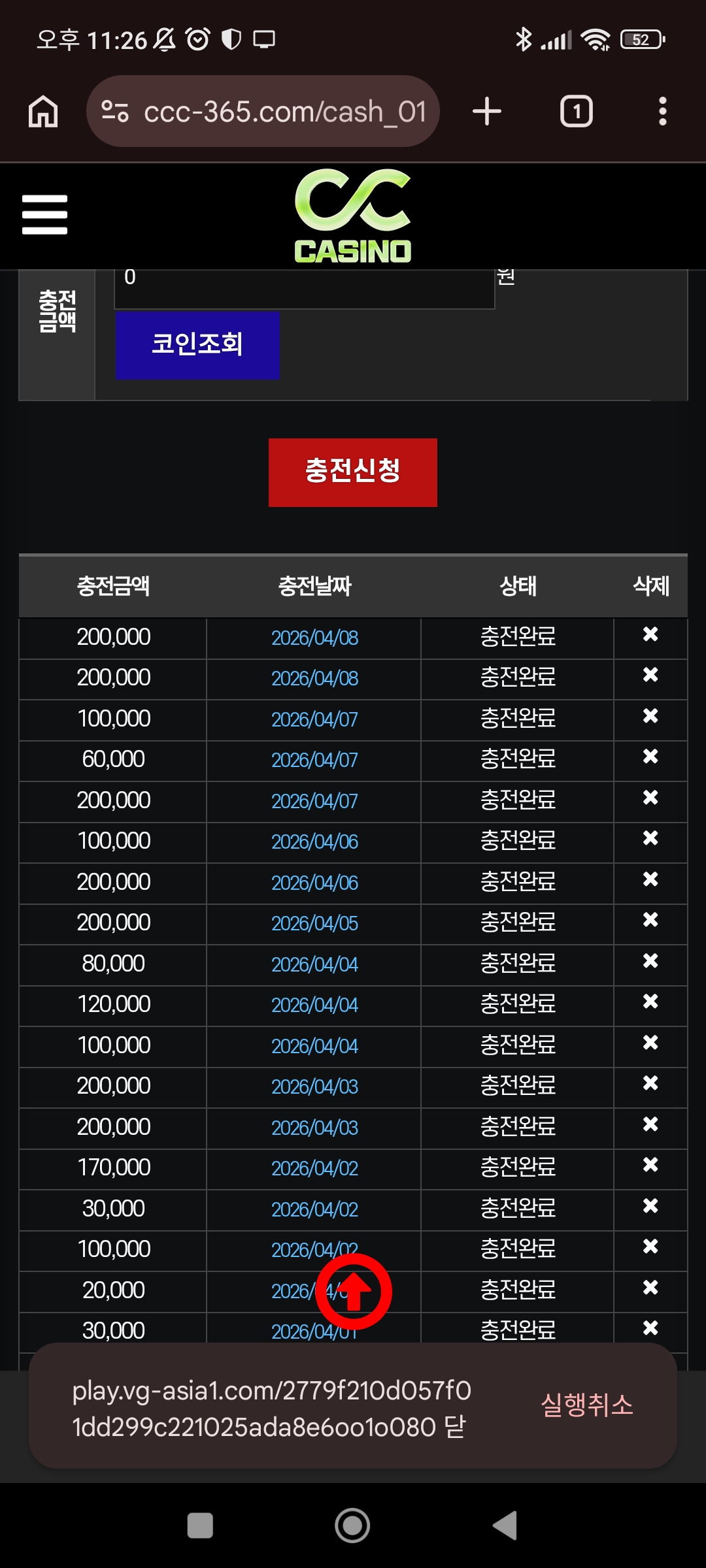
Task: Open the browser overflow menu
Action: click(x=662, y=112)
